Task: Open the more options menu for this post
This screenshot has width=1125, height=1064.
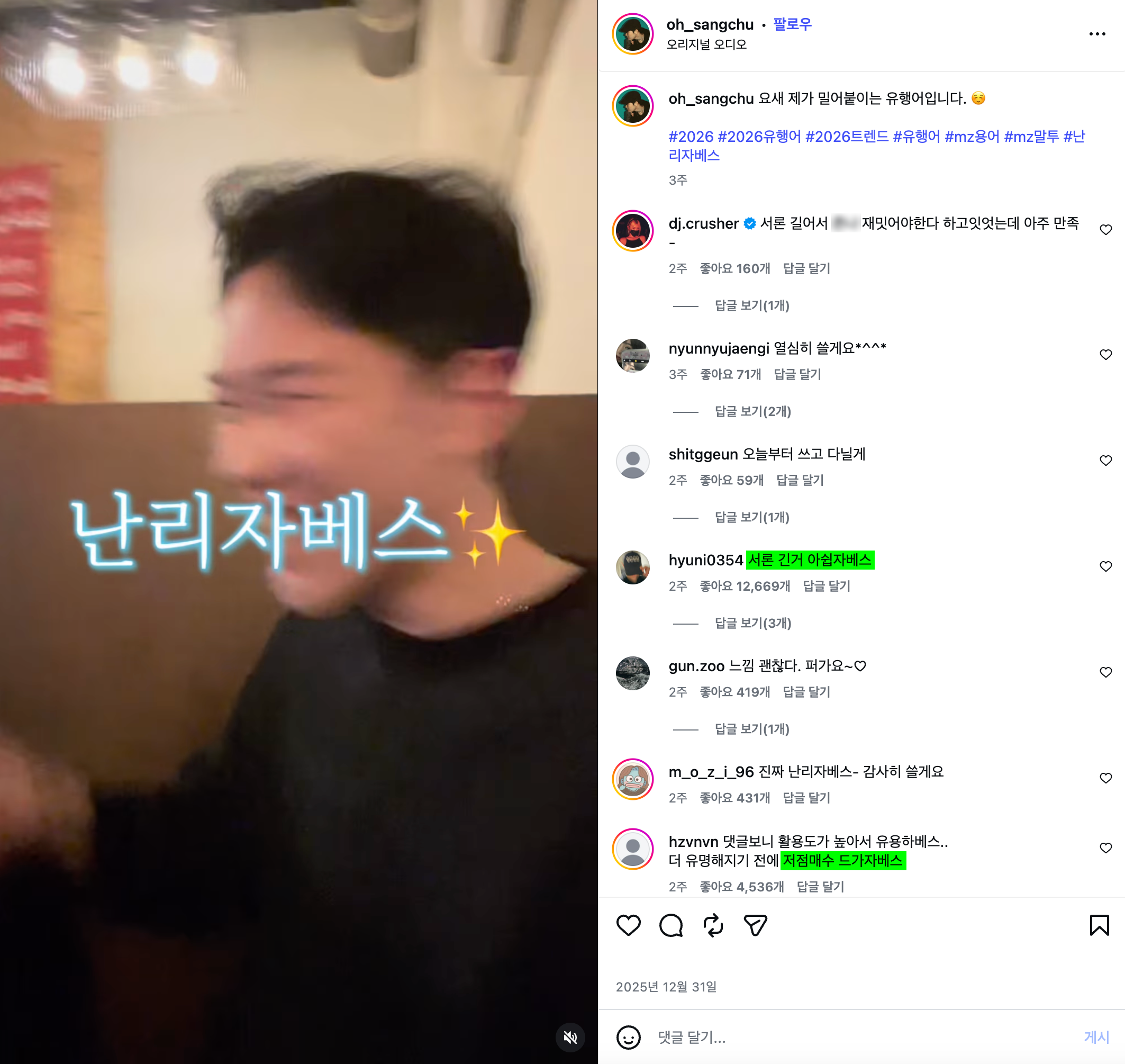Action: tap(1096, 34)
